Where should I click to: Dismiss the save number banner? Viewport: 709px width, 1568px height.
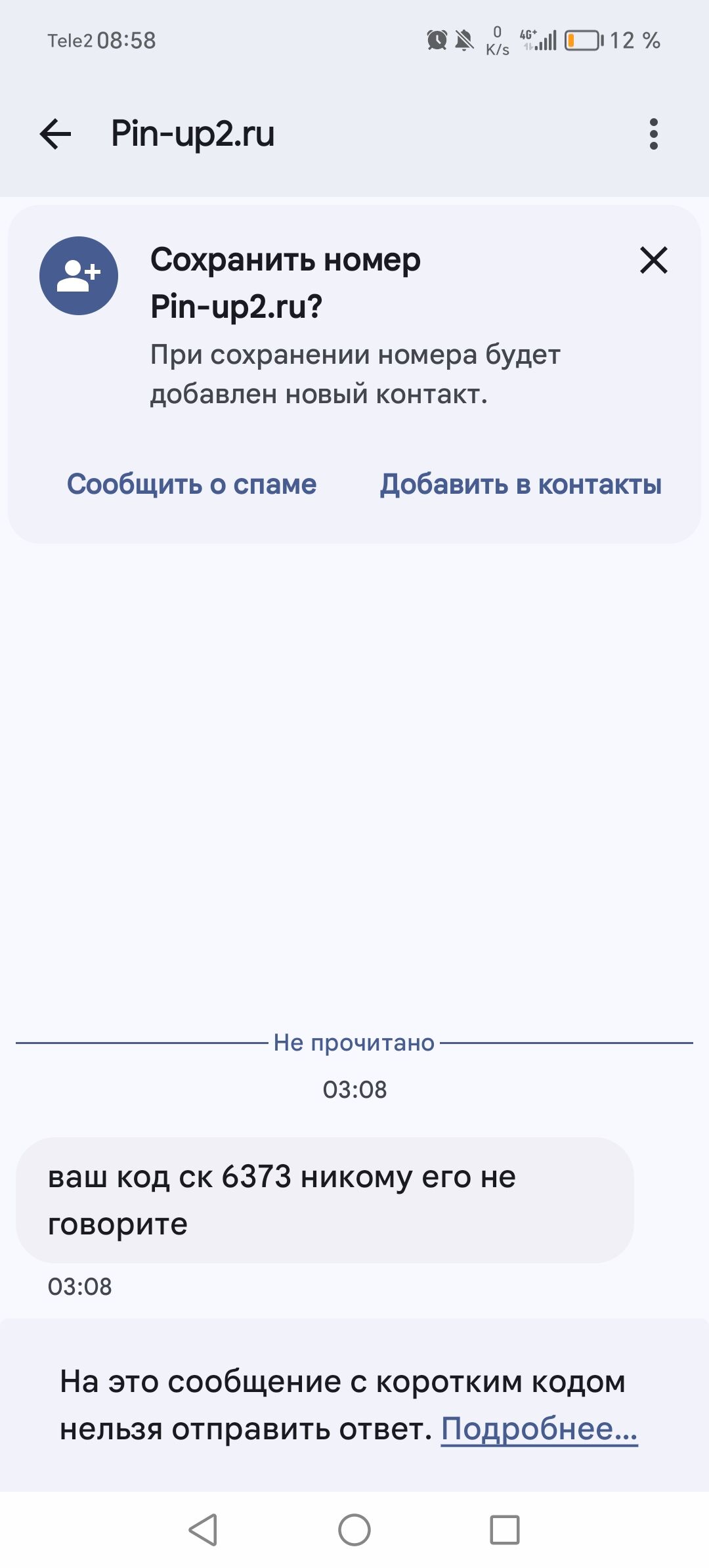point(654,260)
